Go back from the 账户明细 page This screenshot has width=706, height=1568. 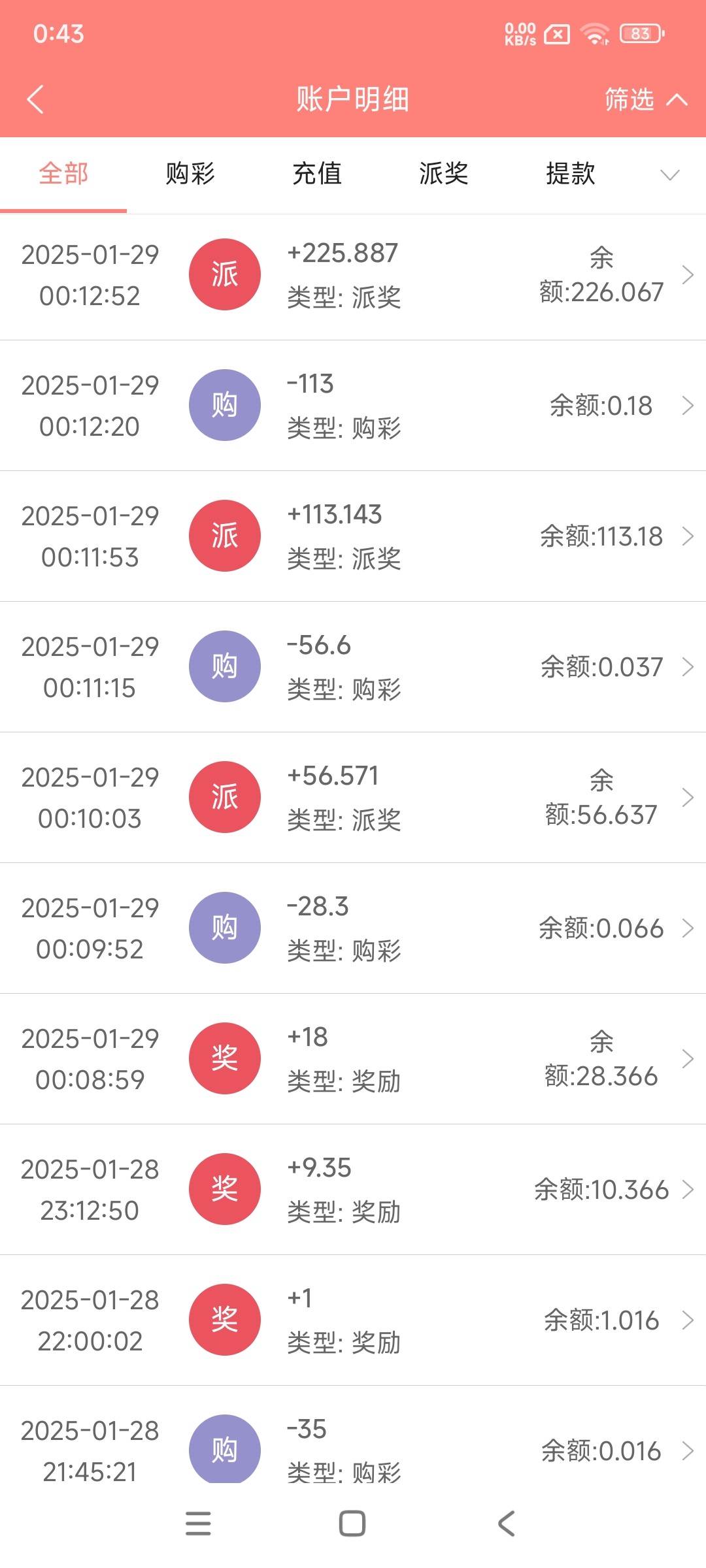(35, 99)
